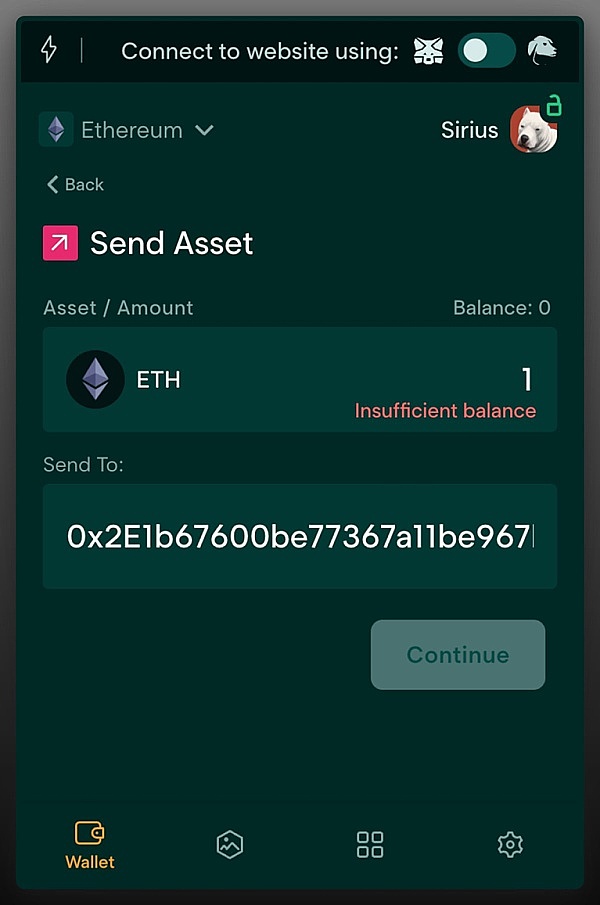The height and width of the screenshot is (905, 600).
Task: Switch to the Wallet tab
Action: click(x=90, y=845)
